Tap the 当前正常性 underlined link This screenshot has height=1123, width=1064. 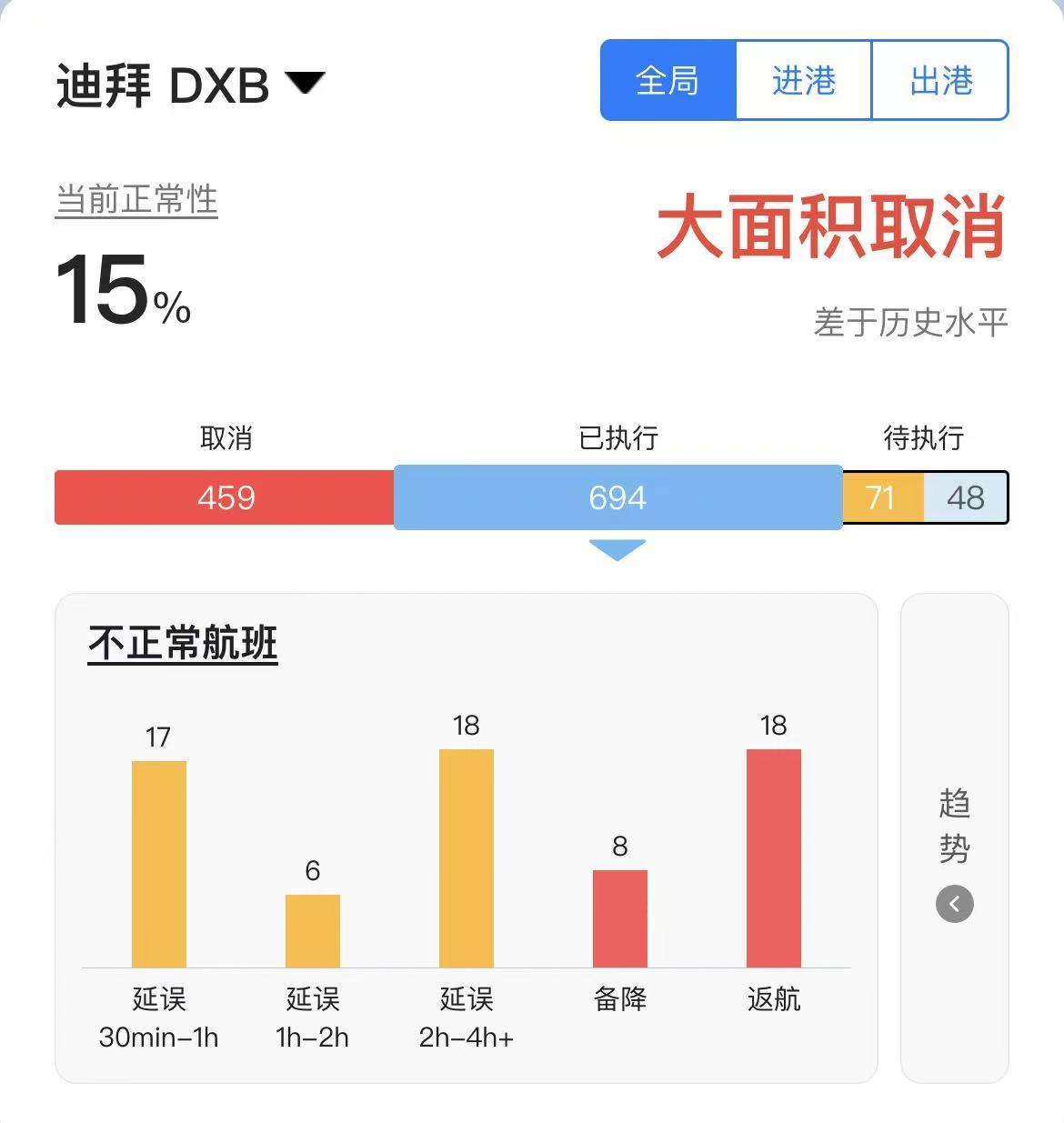136,199
